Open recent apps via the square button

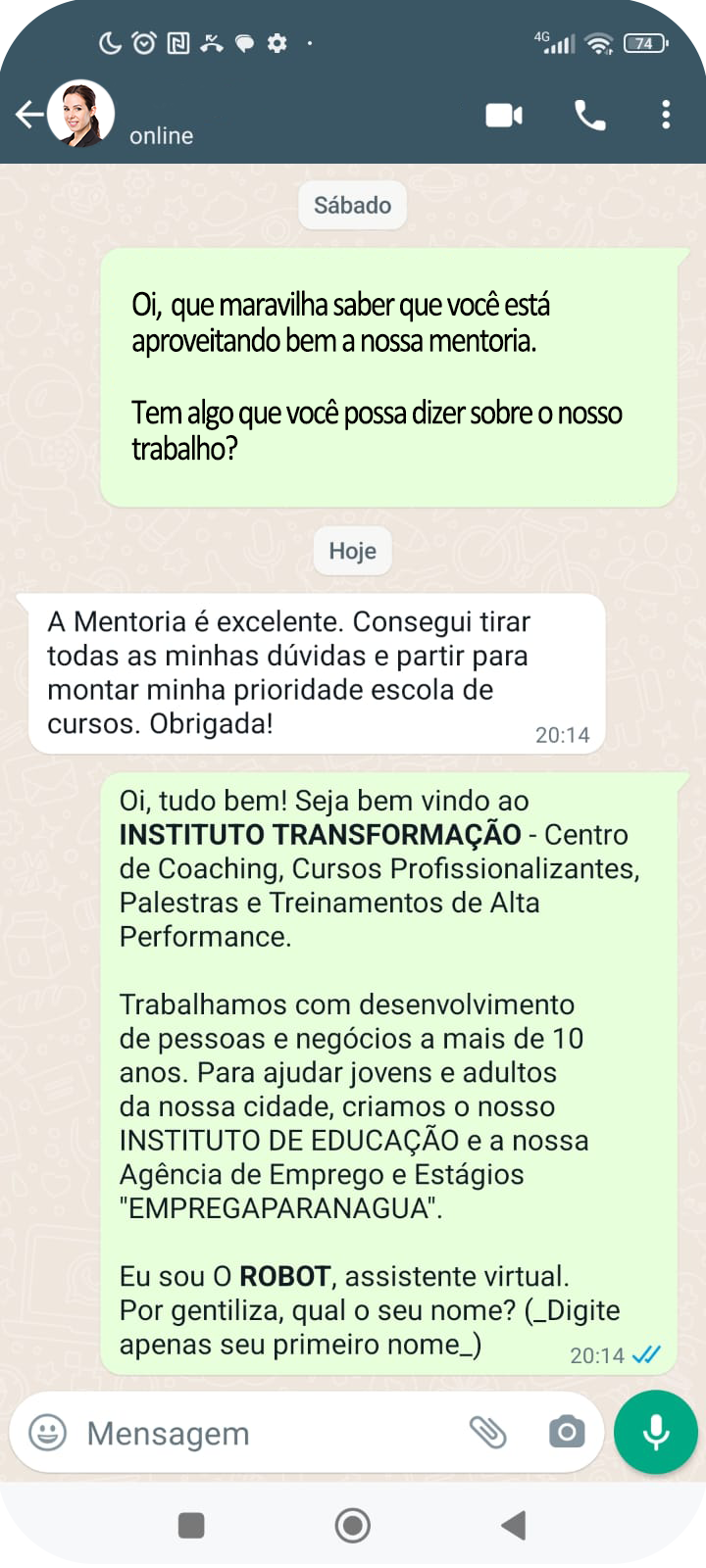[191, 1525]
